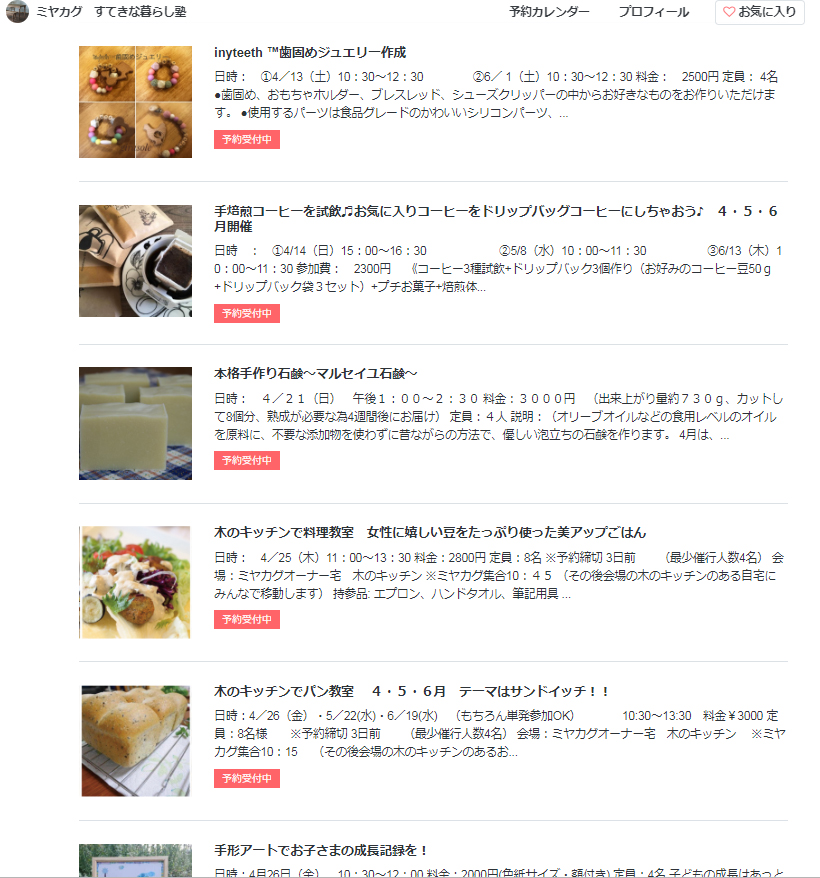Open ミヤカグ すてきな暮らし塾 header link

(x=110, y=12)
